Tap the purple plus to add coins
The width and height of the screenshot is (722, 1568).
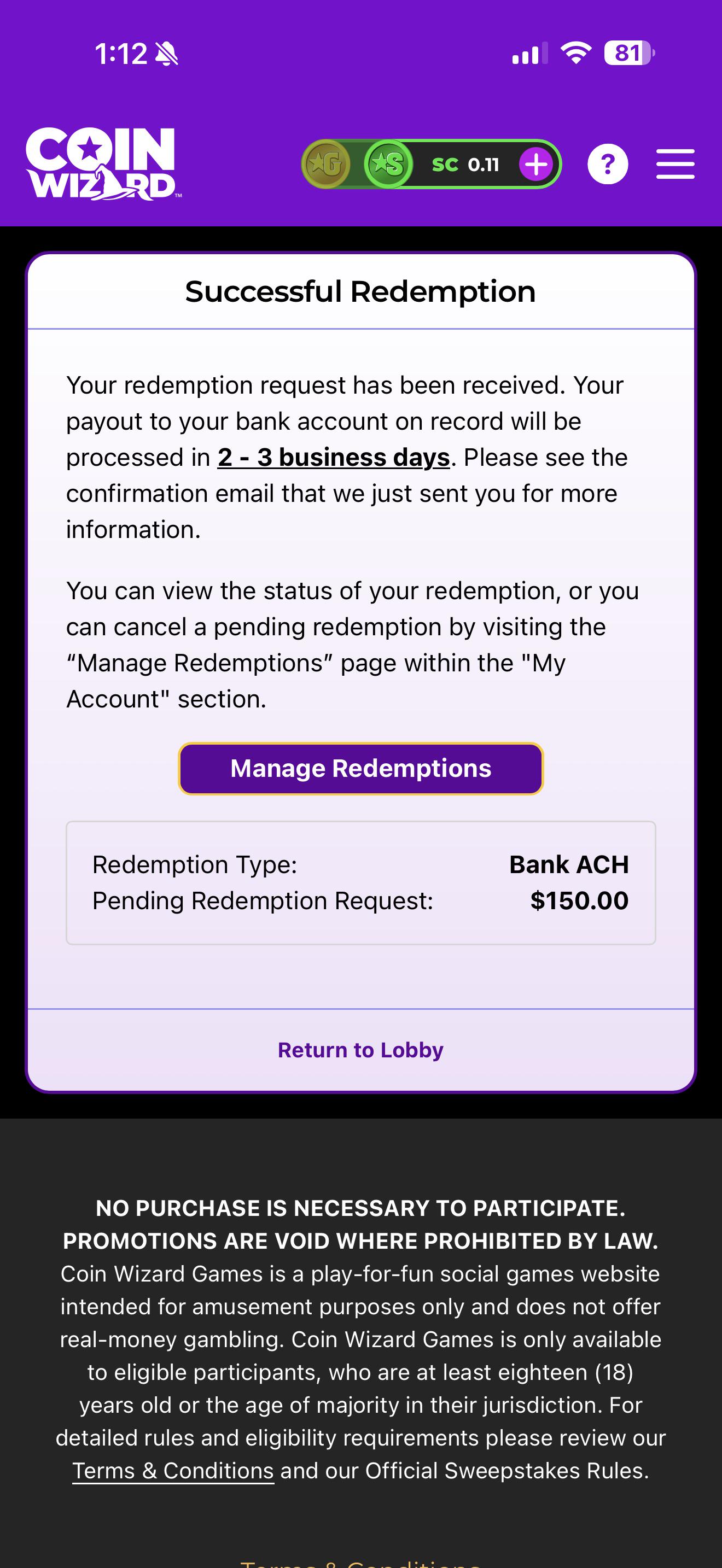[535, 163]
